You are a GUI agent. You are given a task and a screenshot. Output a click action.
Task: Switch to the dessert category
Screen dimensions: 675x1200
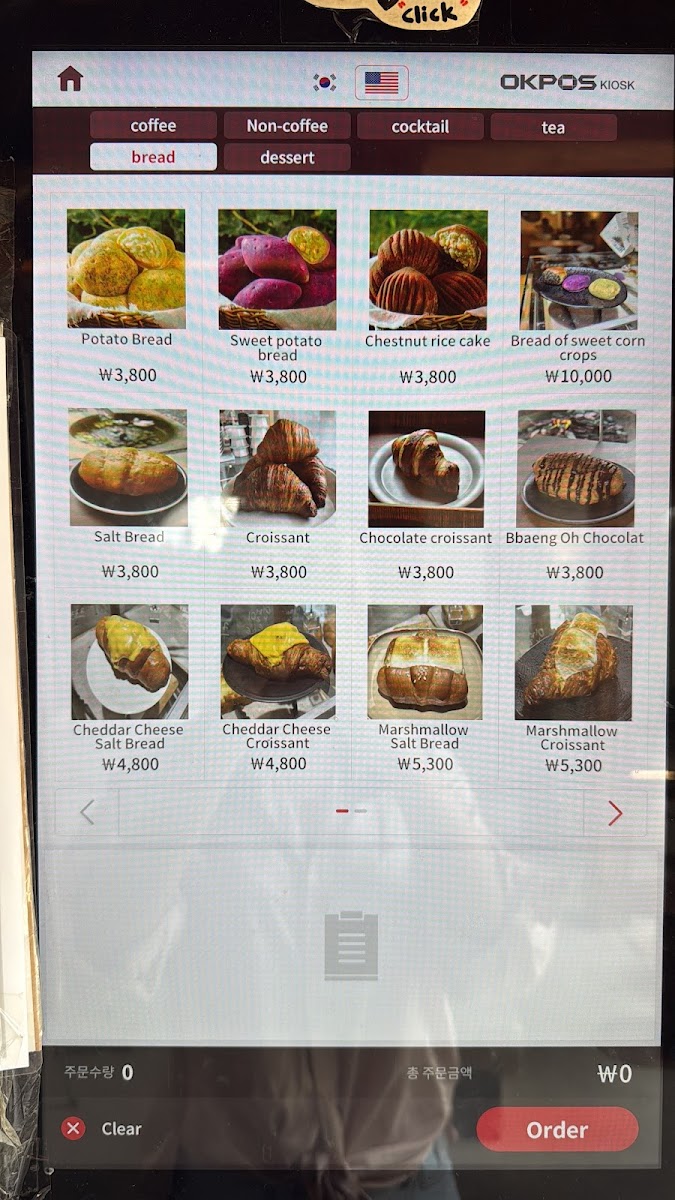click(x=287, y=158)
